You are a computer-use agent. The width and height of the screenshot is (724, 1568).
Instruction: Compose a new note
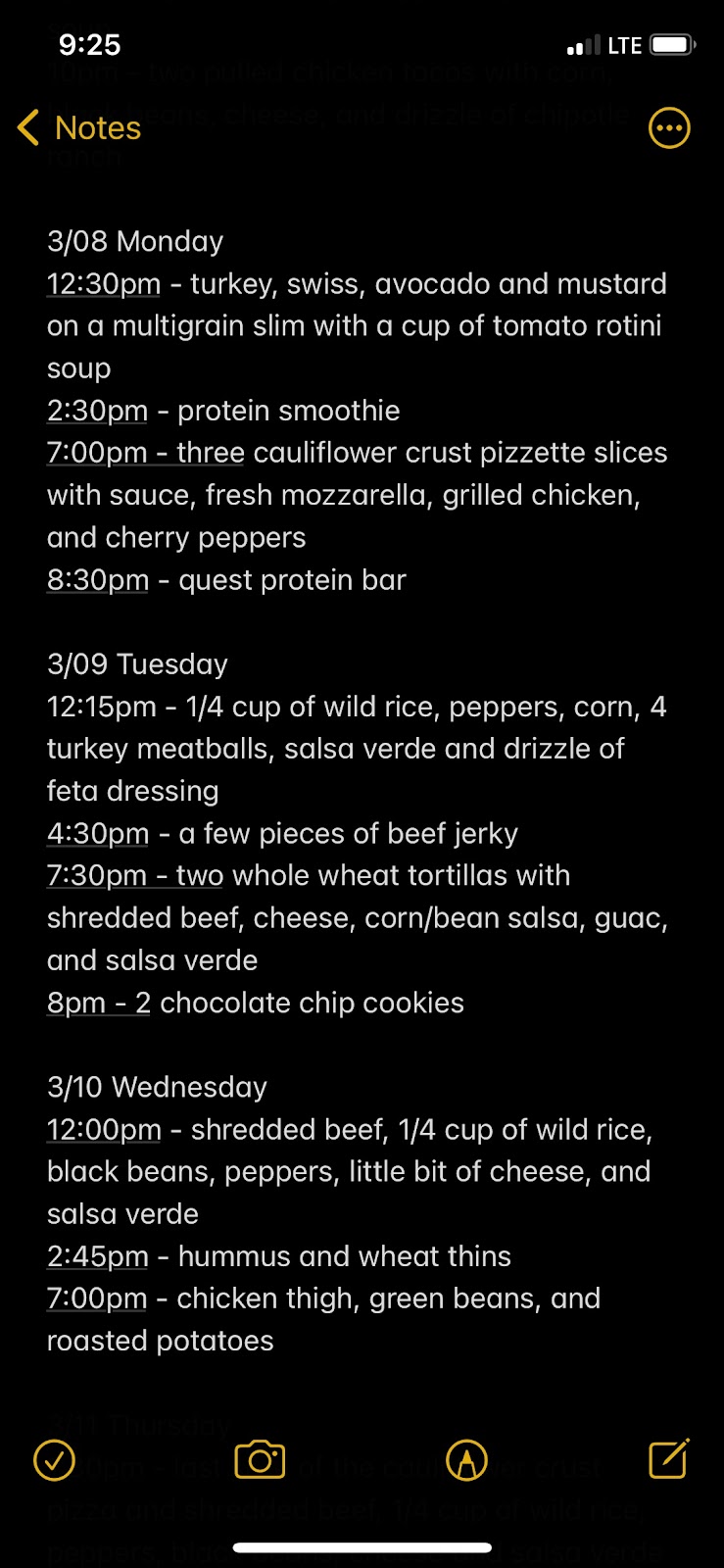pos(670,1458)
